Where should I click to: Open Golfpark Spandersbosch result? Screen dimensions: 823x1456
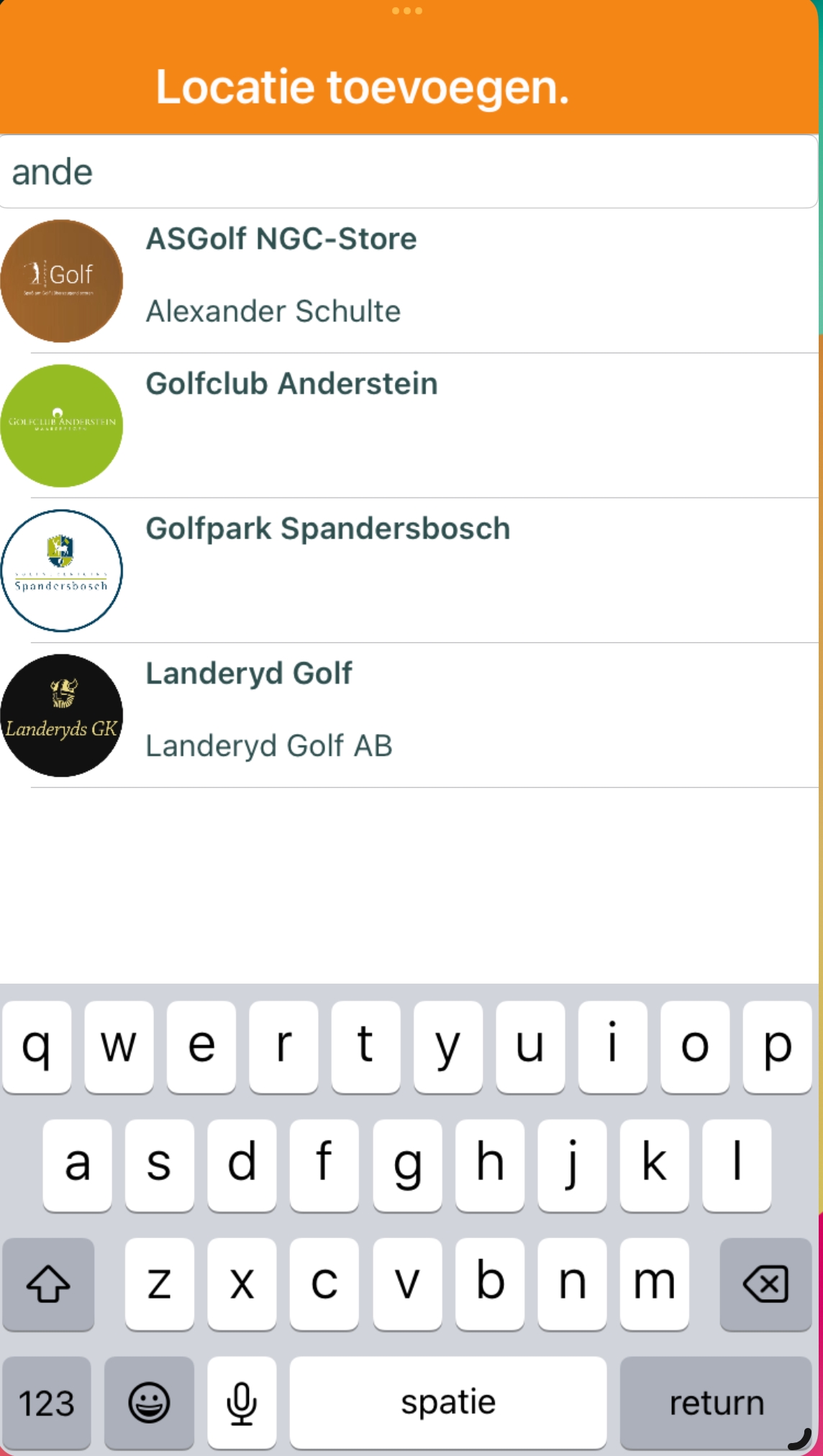click(x=410, y=570)
